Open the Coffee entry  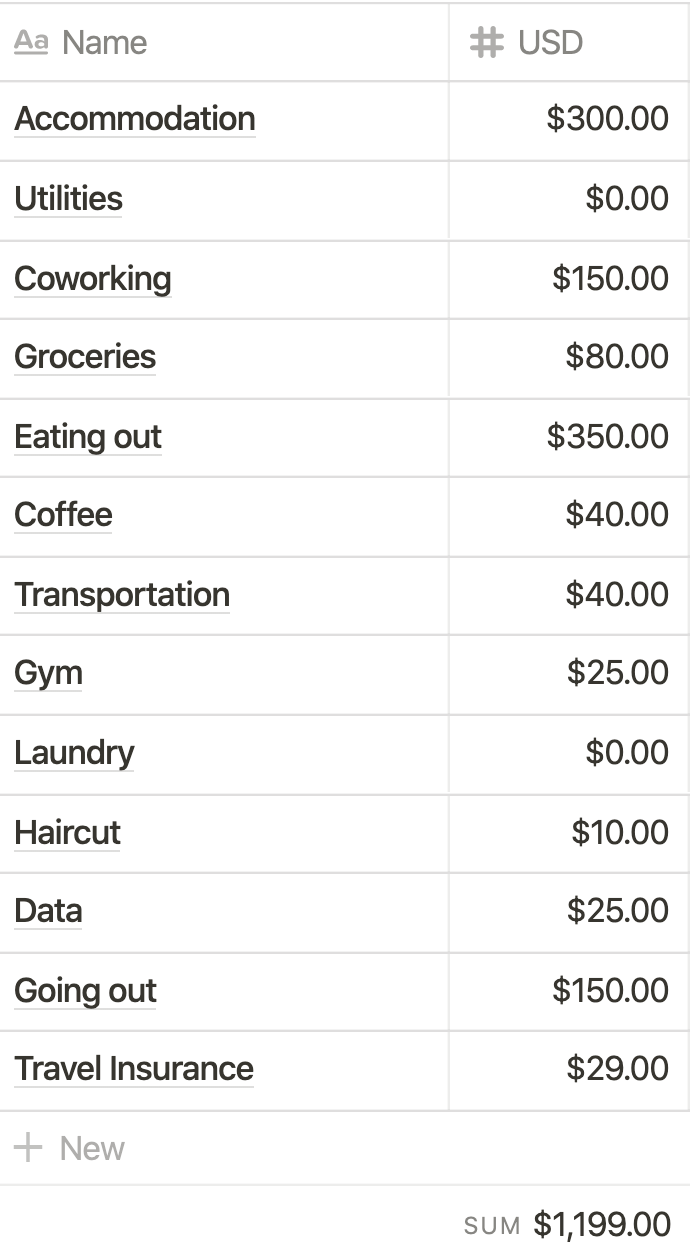pyautogui.click(x=63, y=515)
